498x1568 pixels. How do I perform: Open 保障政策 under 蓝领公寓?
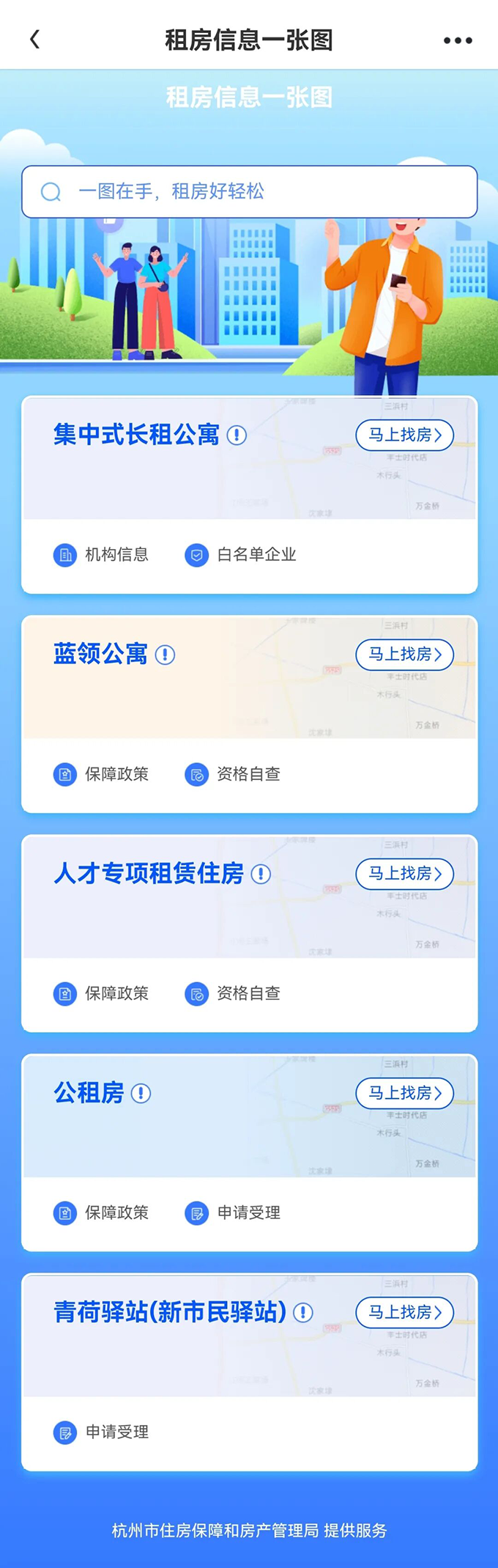[102, 774]
